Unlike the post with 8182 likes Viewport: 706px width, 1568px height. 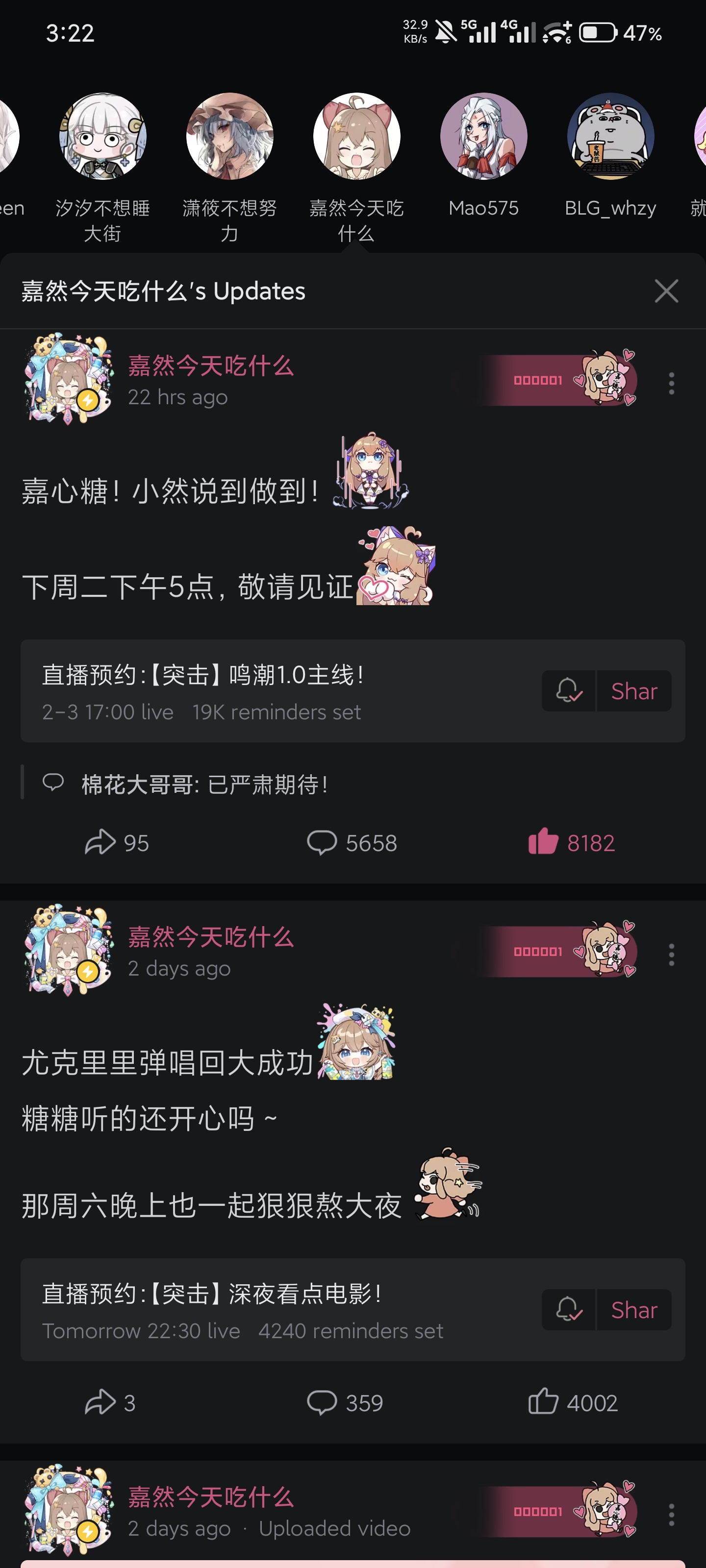point(571,842)
